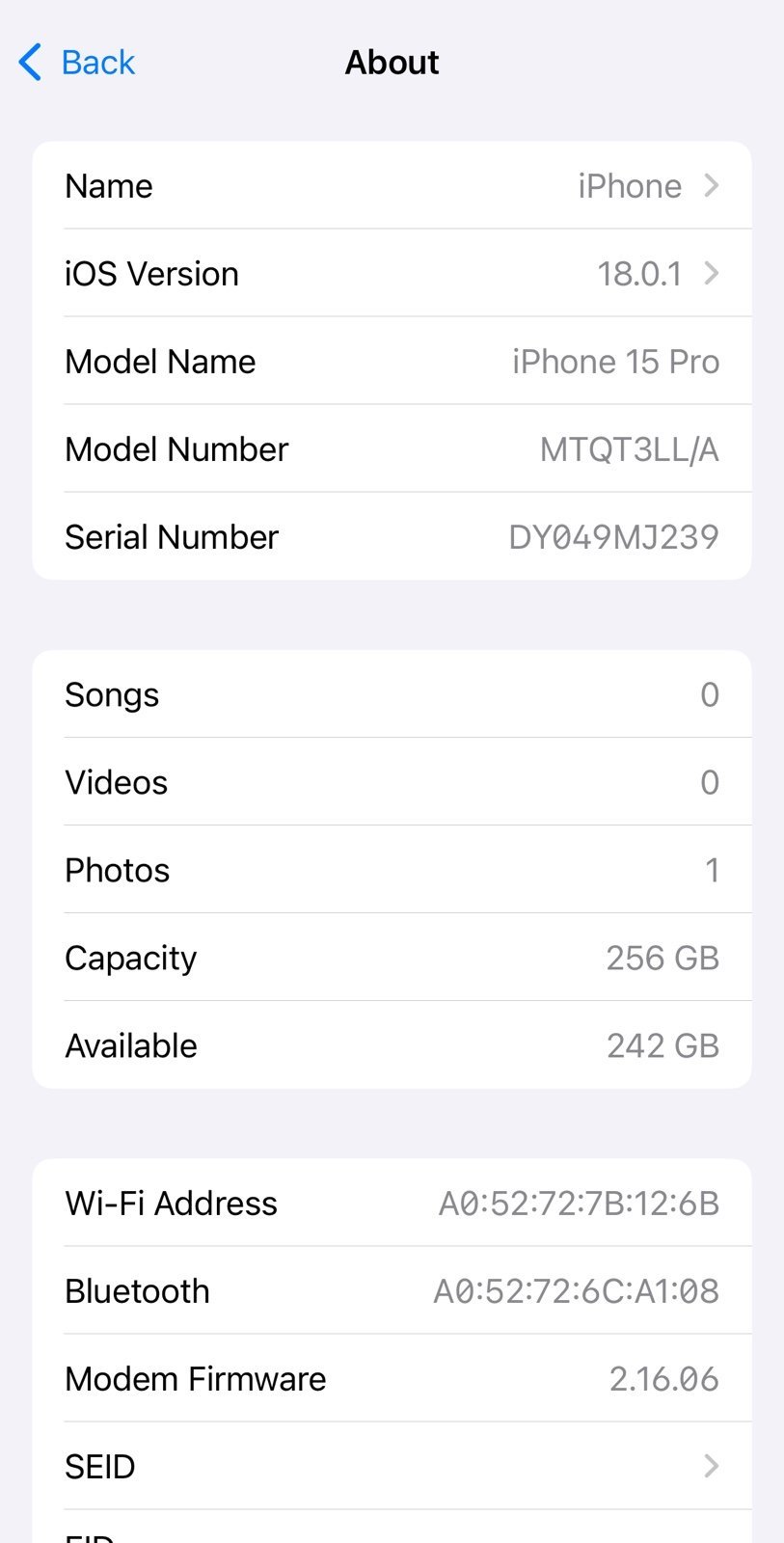Tap the Back label to return
The width and height of the screenshot is (784, 1543).
pyautogui.click(x=97, y=62)
